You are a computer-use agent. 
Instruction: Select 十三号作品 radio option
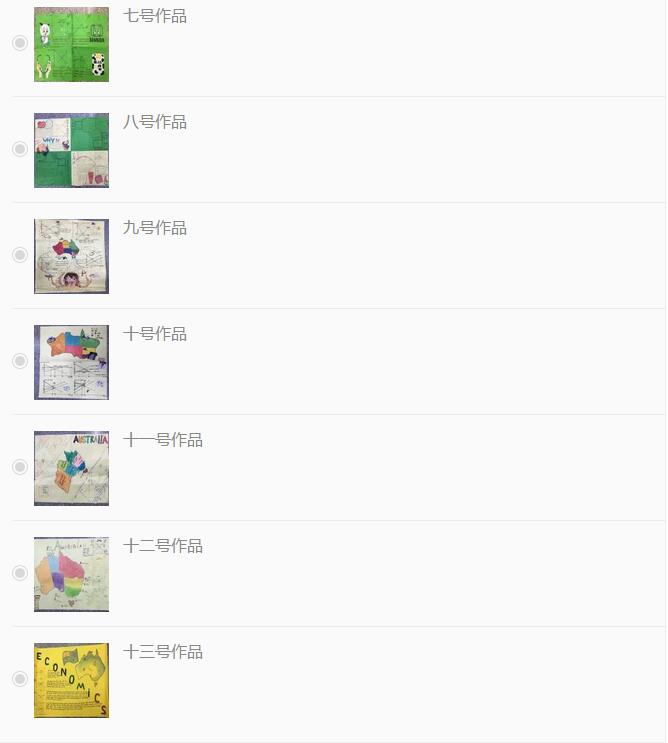[20, 679]
